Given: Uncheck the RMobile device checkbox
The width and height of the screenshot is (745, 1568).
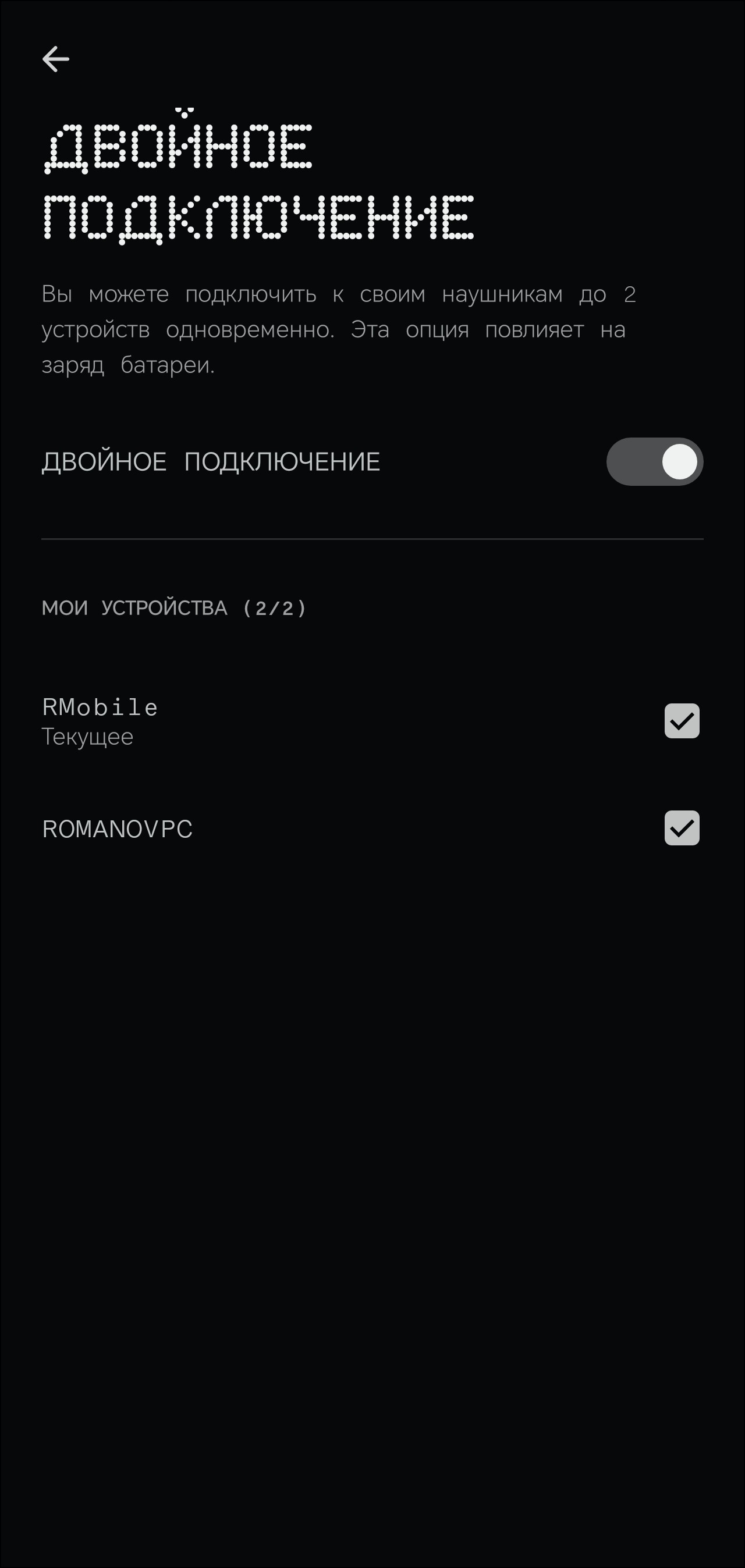Looking at the screenshot, I should coord(681,721).
